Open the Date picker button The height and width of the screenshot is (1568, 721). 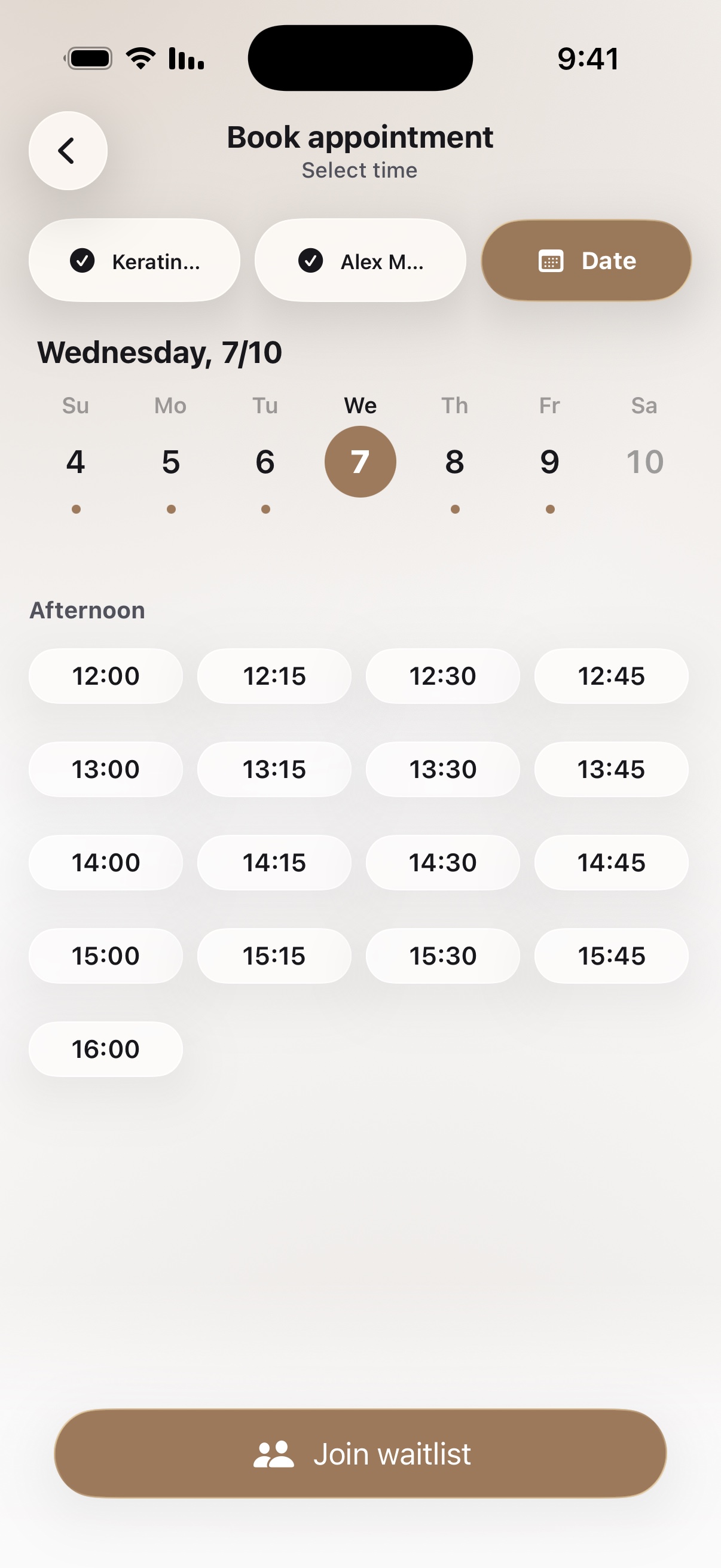(586, 261)
